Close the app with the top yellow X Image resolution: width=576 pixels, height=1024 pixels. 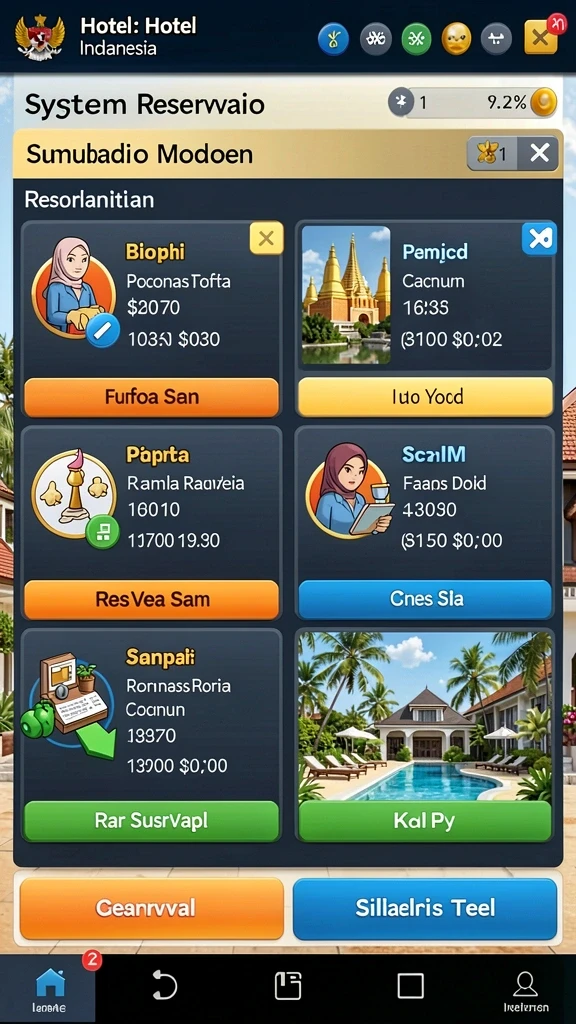click(541, 38)
